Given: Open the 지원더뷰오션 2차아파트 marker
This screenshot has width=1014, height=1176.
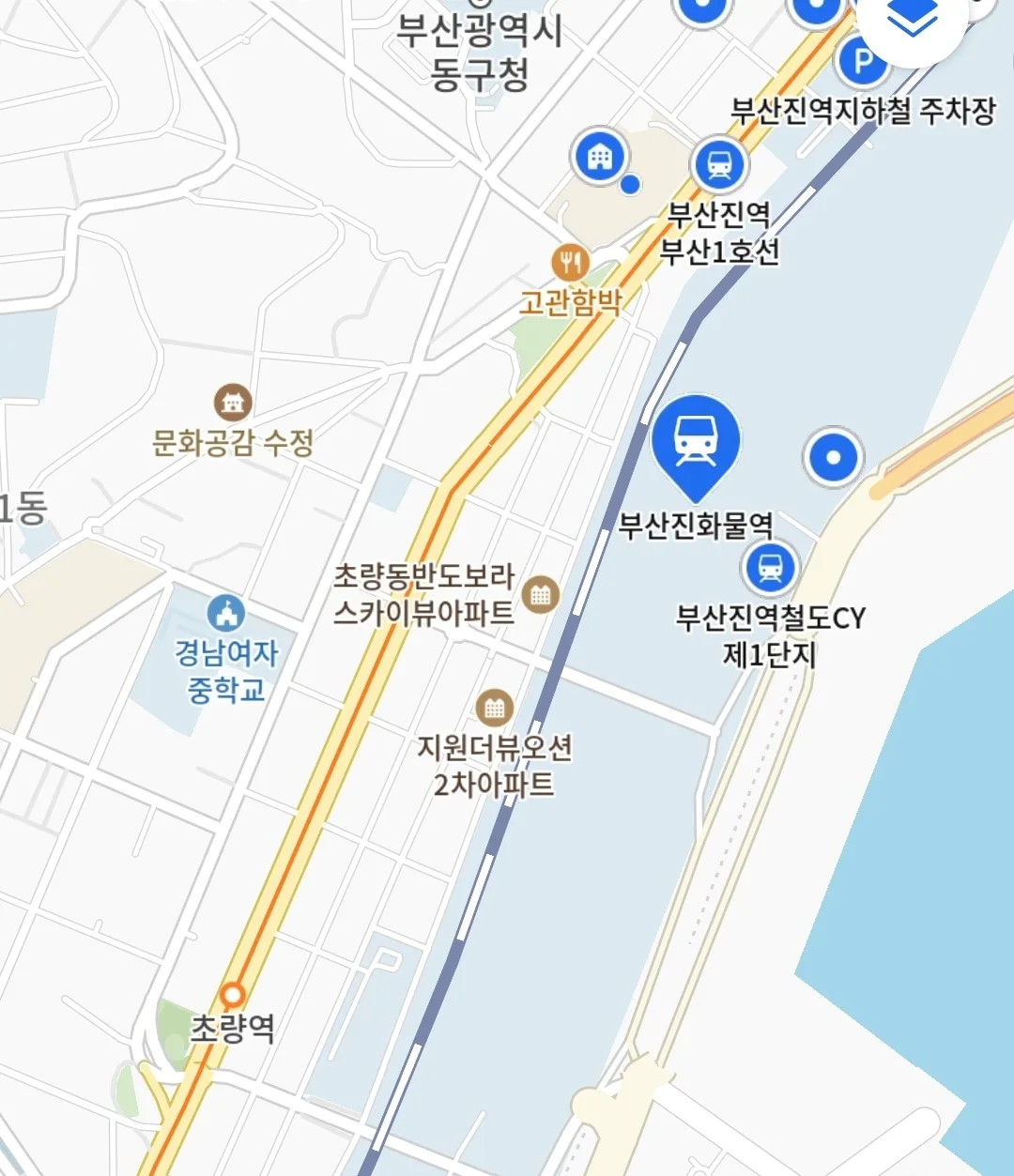Looking at the screenshot, I should (494, 708).
